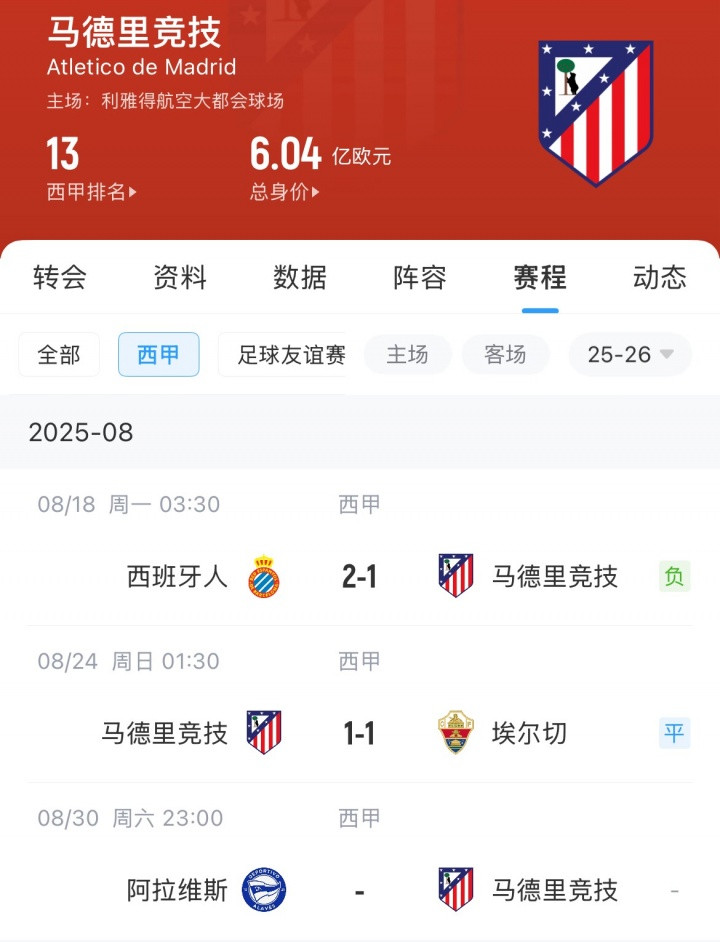Show only 客场 matches
720x942 pixels.
point(505,354)
